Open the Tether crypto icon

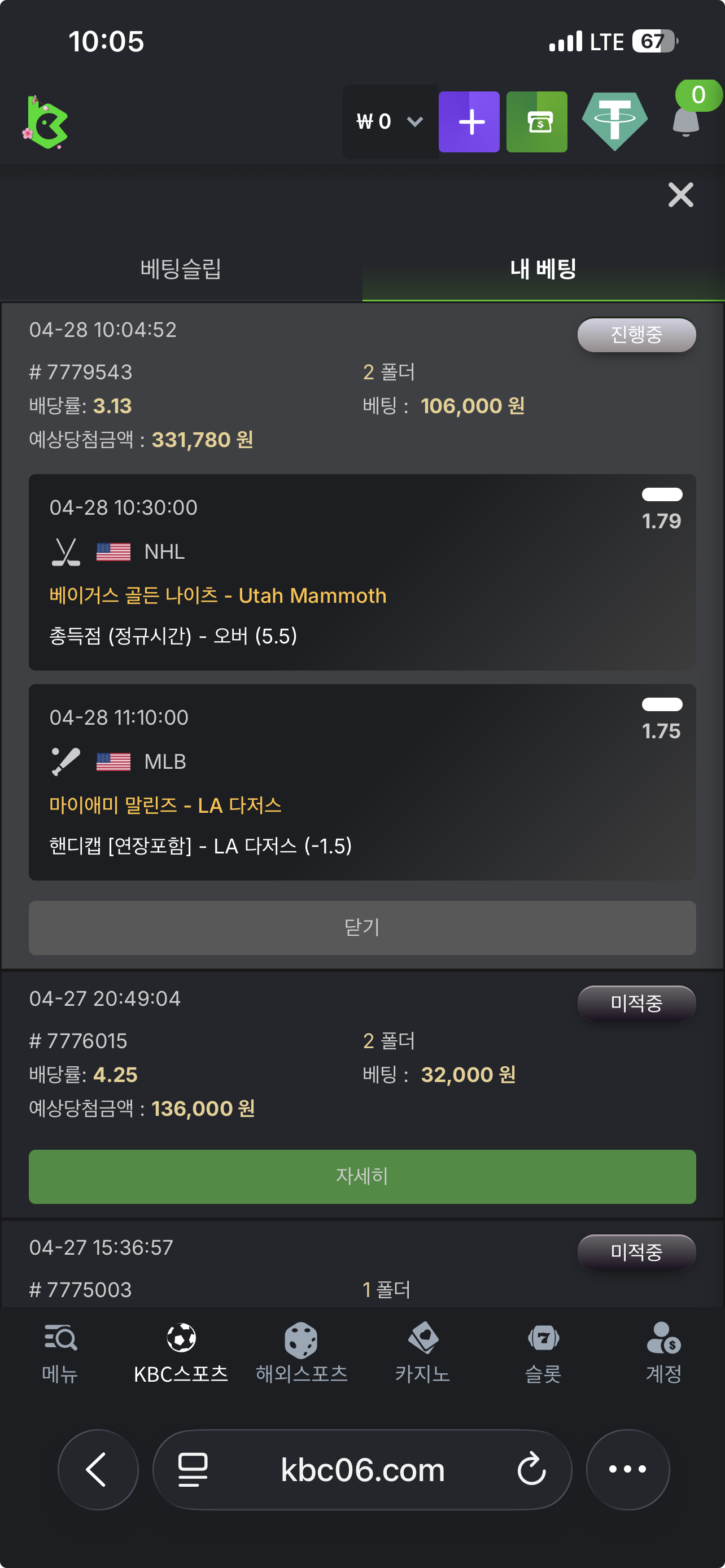[x=614, y=122]
